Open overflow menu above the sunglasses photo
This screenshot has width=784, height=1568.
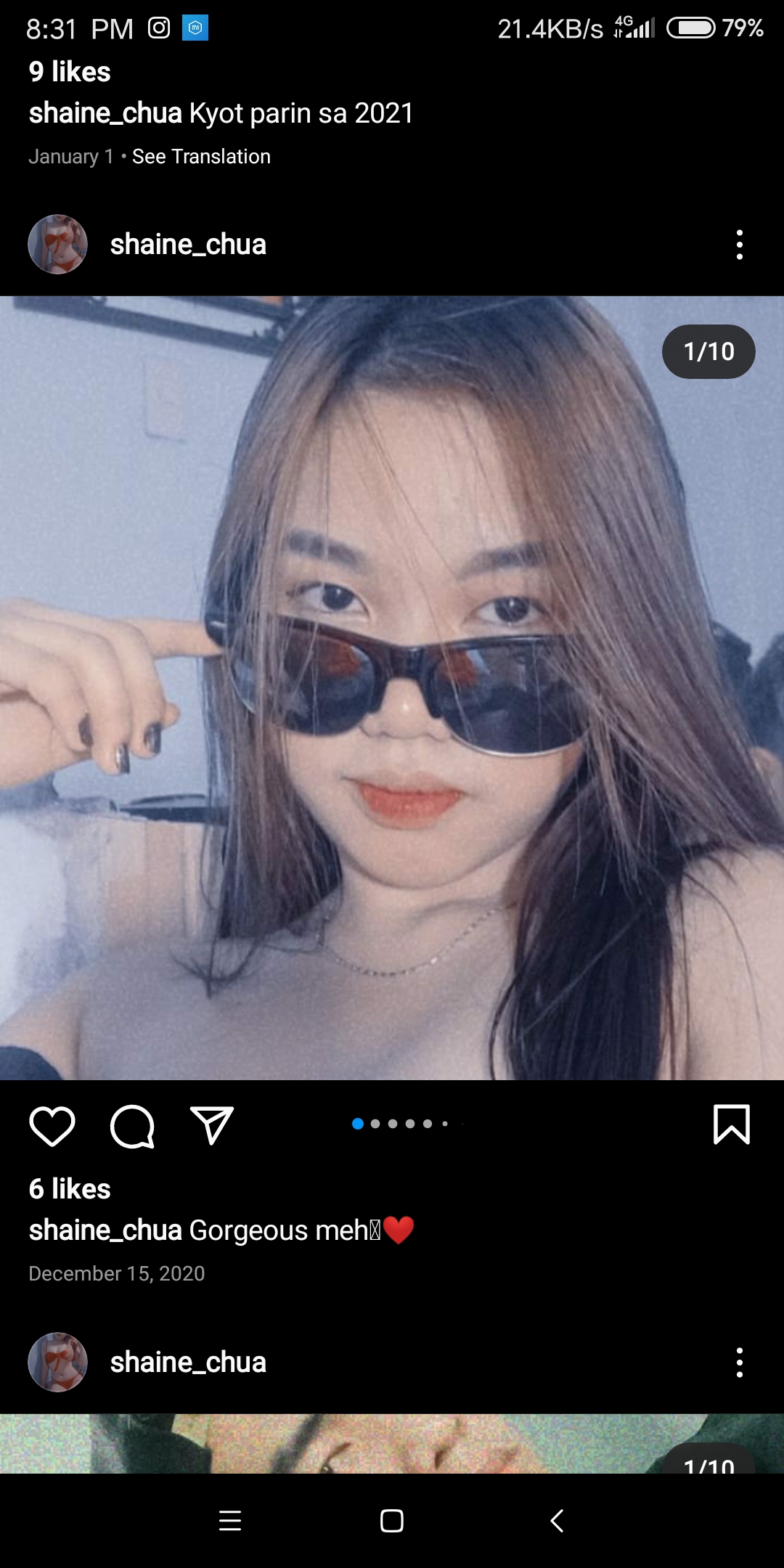pyautogui.click(x=739, y=245)
